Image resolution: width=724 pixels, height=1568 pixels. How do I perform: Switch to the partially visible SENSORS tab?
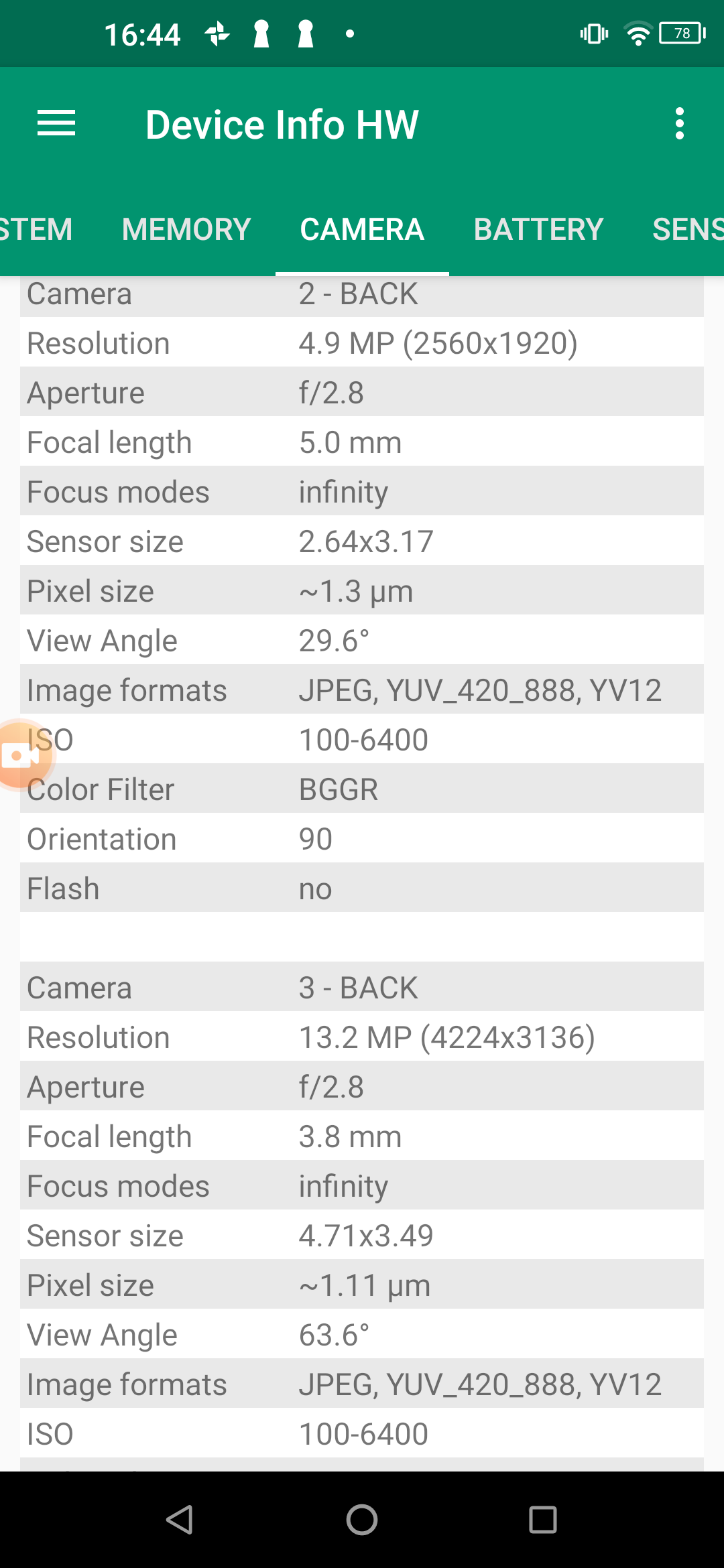pos(688,230)
